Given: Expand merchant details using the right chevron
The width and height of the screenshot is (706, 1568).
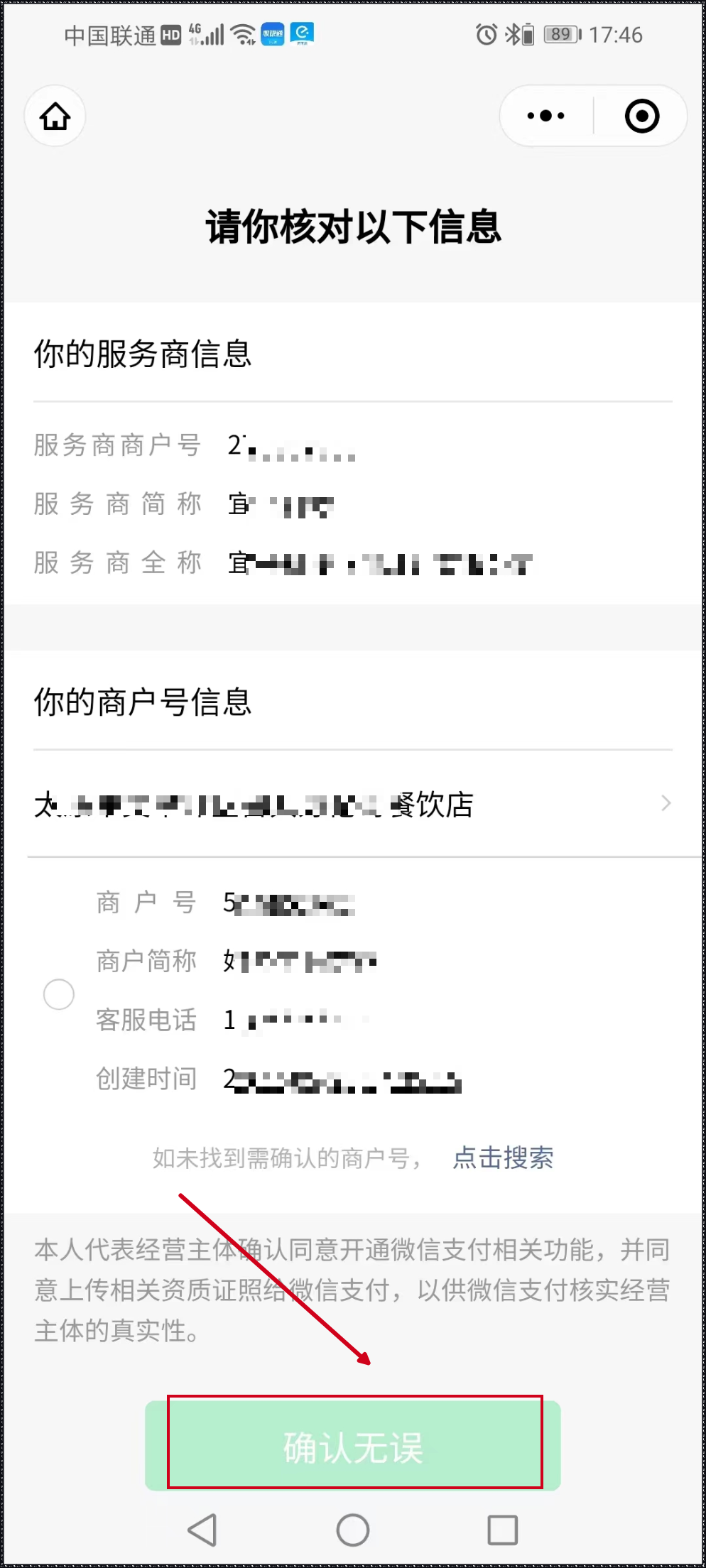Looking at the screenshot, I should pos(665,803).
